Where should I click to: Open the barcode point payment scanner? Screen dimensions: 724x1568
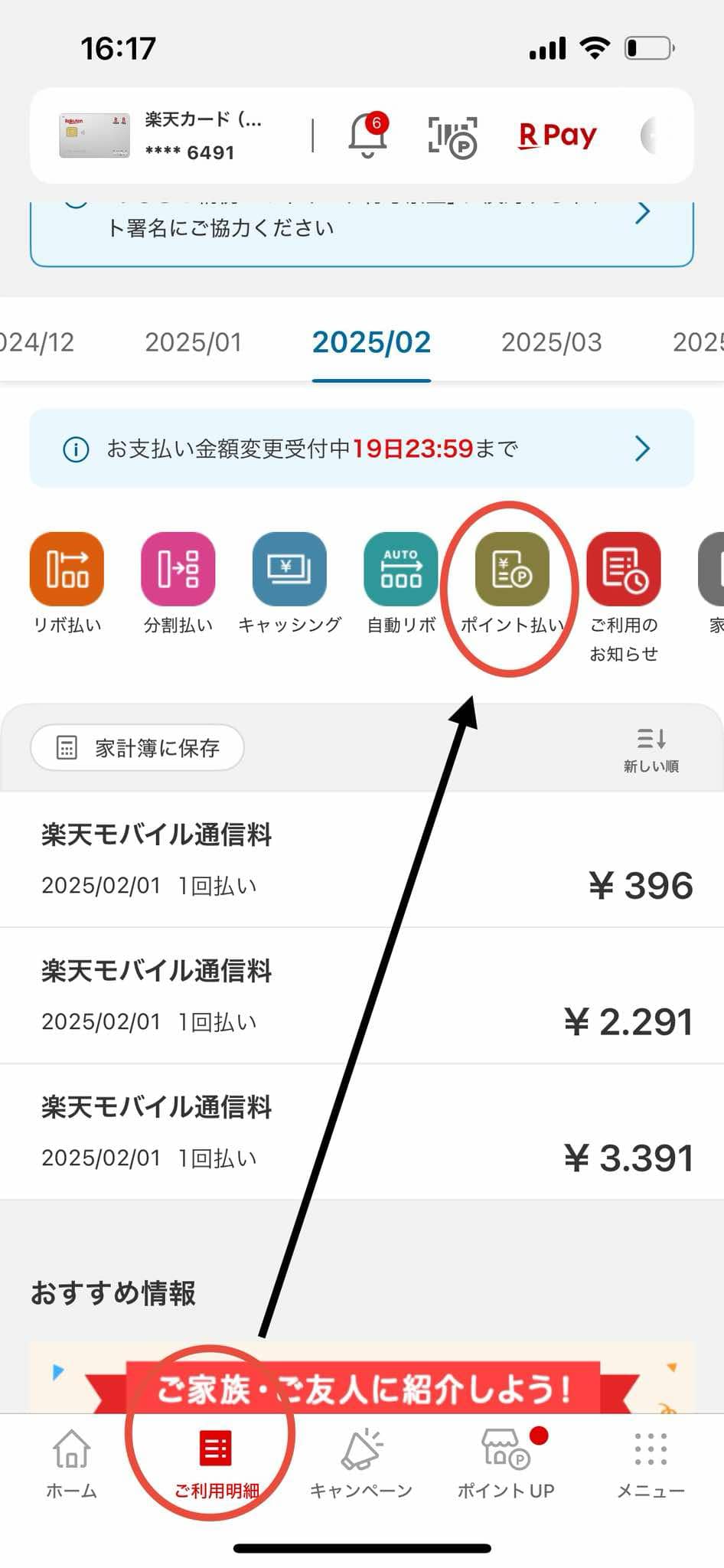tap(452, 137)
